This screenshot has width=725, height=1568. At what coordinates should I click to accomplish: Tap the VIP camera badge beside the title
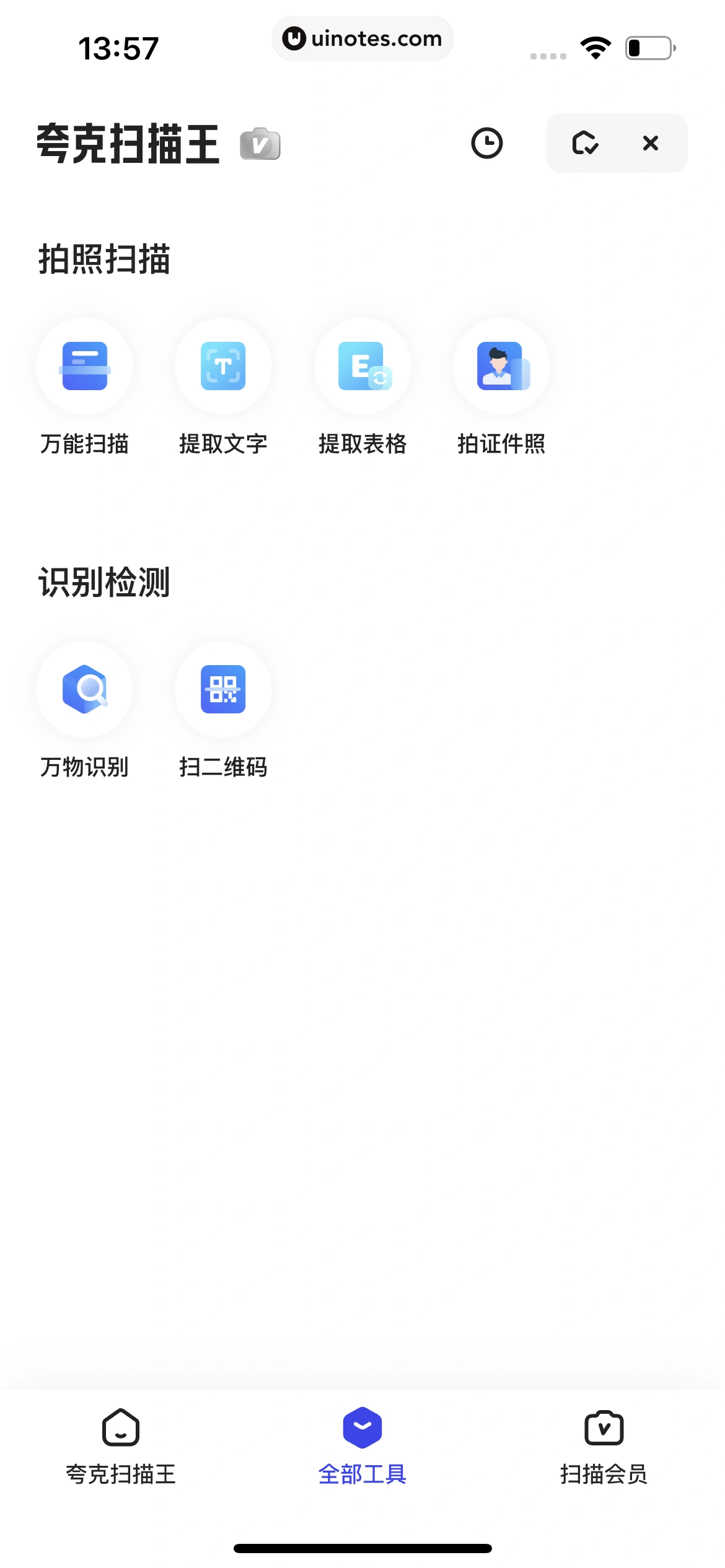259,146
